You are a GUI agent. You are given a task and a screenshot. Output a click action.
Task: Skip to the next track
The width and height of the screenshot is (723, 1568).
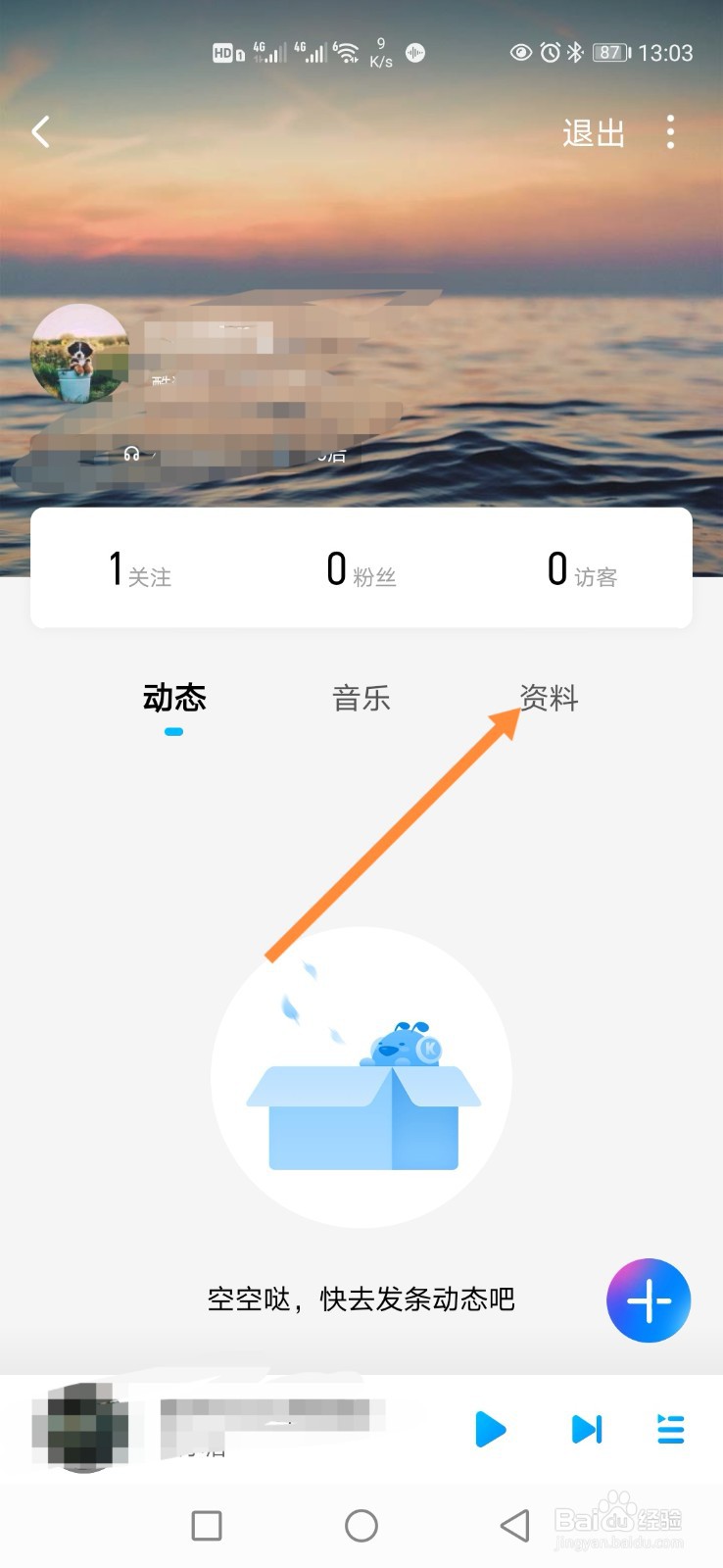[585, 1430]
